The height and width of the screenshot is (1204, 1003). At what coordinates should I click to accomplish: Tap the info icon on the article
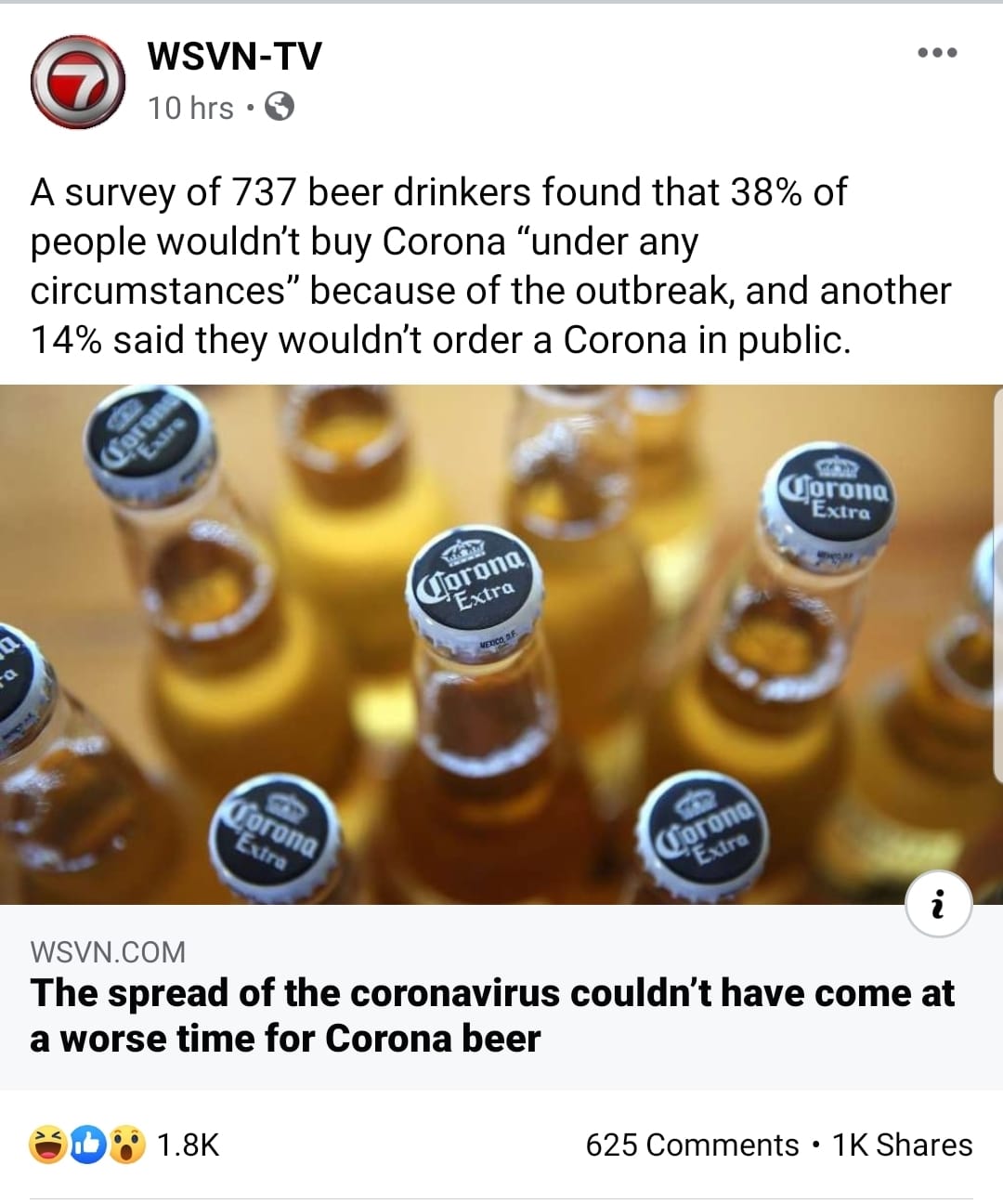(x=938, y=904)
